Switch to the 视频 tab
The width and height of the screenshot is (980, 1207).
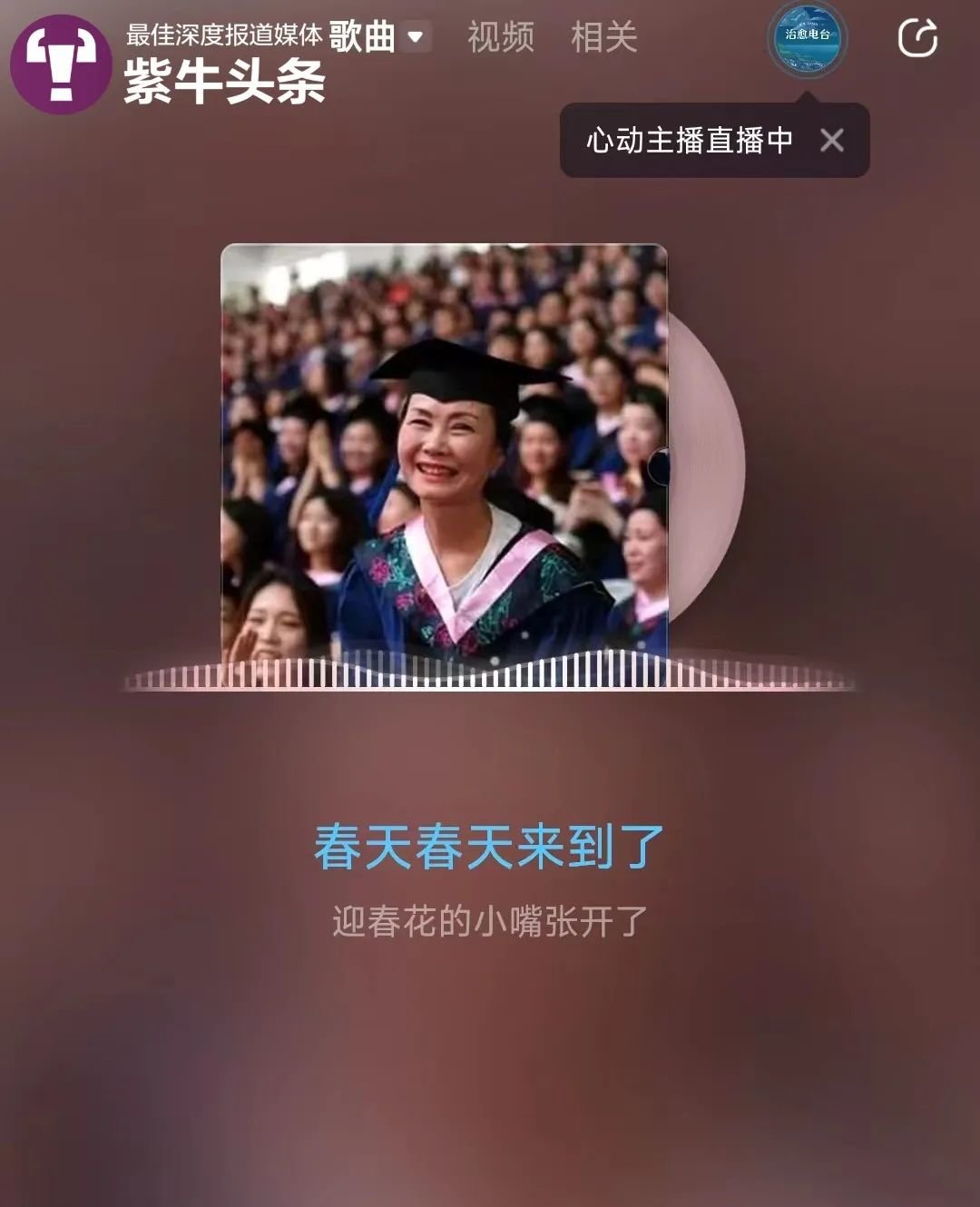point(500,34)
